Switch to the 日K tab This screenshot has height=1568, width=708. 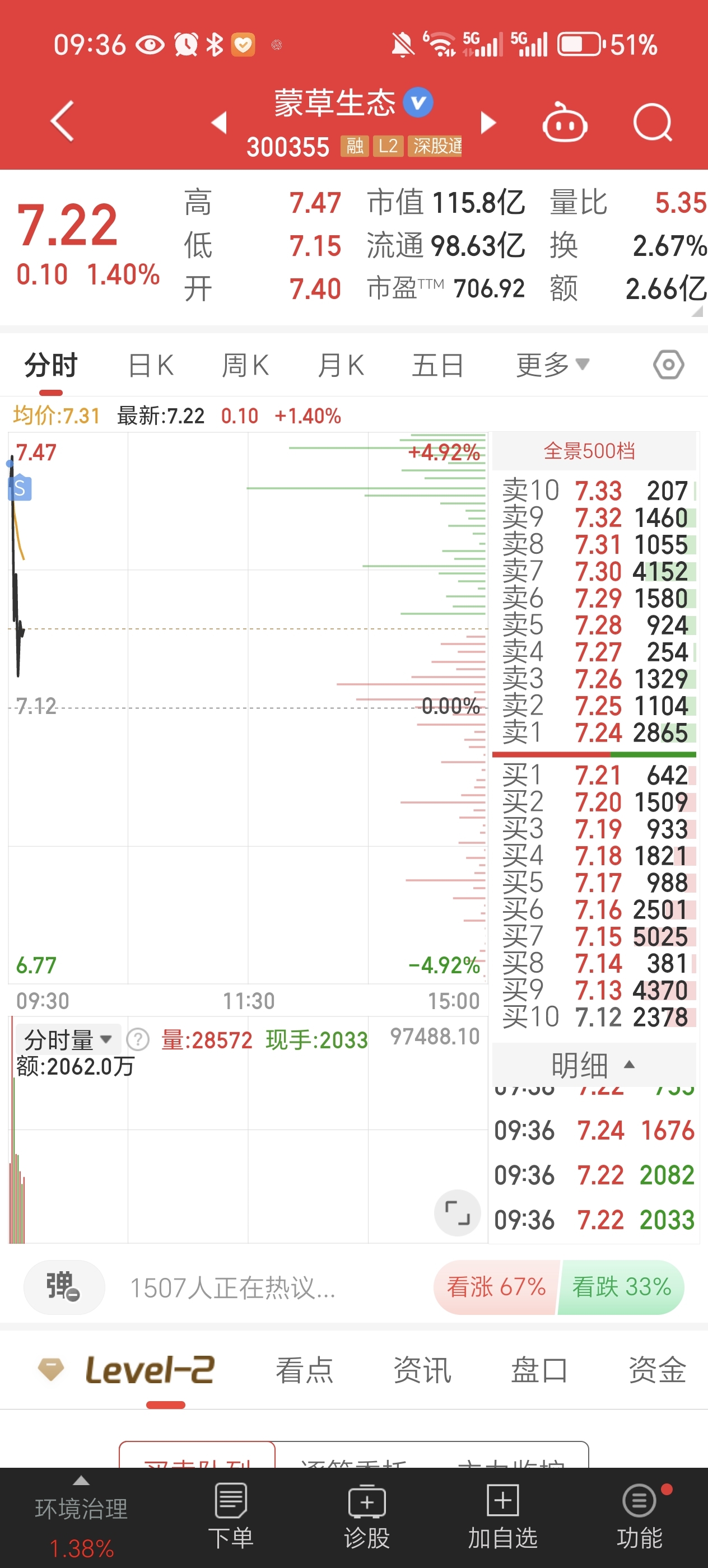coord(151,364)
